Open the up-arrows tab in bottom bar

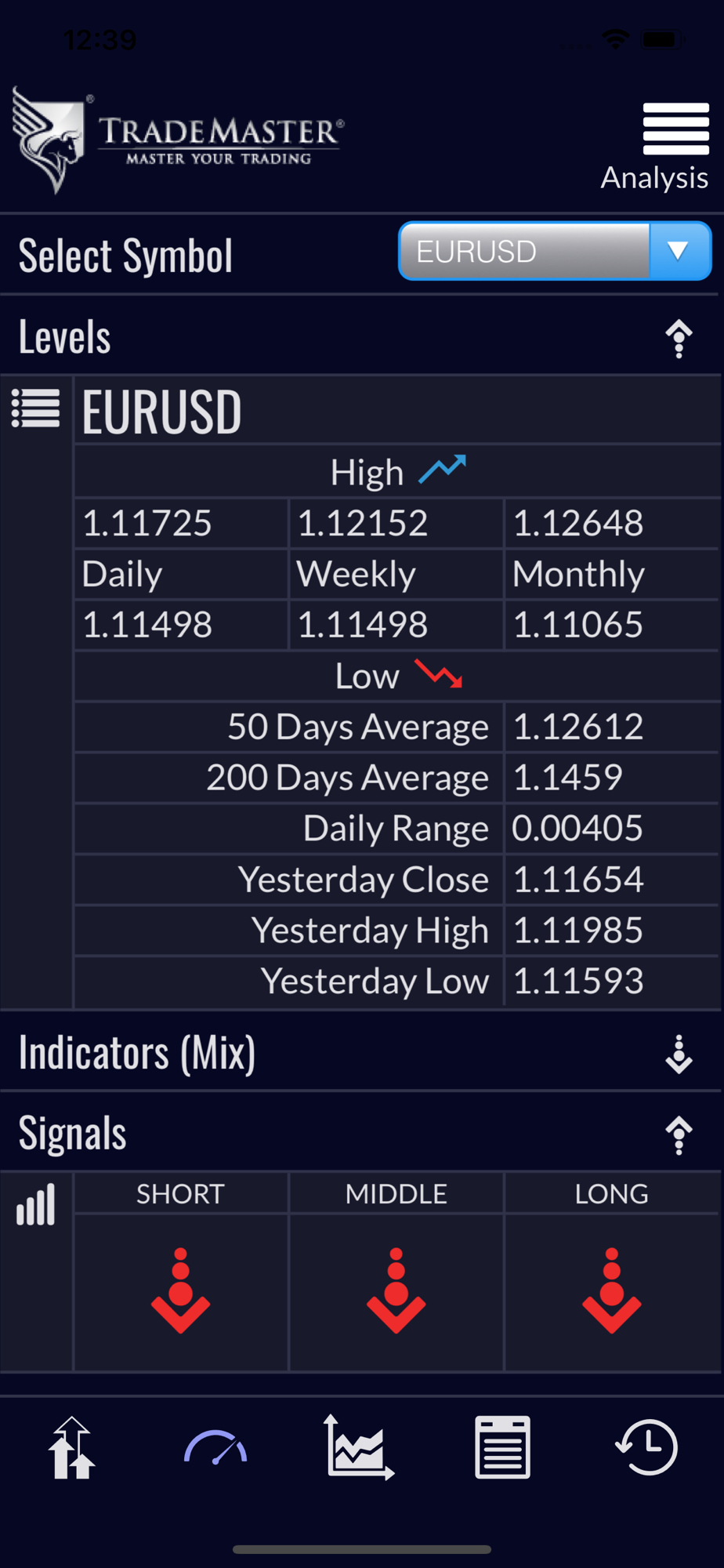pyautogui.click(x=72, y=1447)
